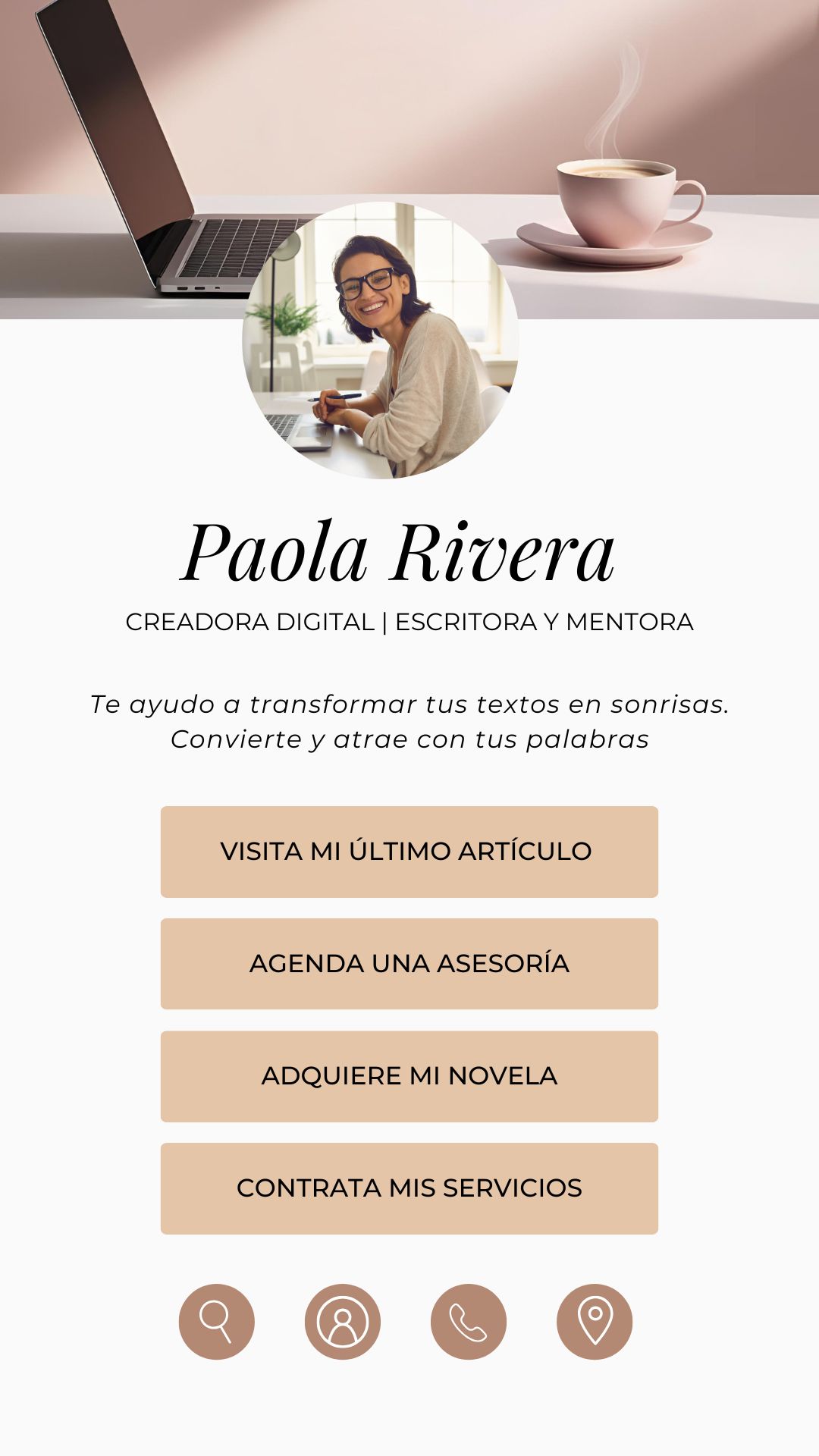Open the location pin icon
Image resolution: width=819 pixels, height=1456 pixels.
595,1321
